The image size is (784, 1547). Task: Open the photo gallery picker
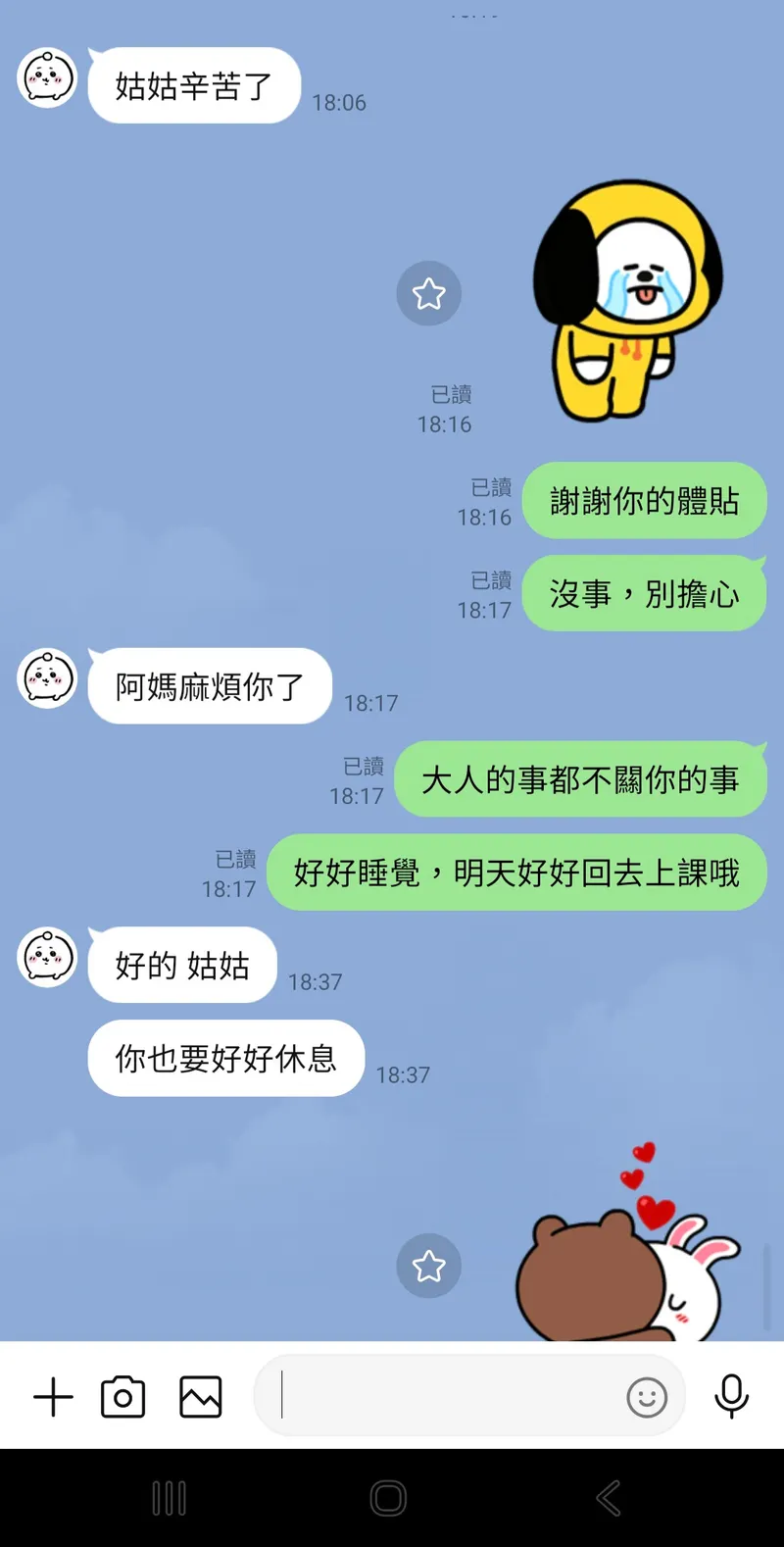tap(201, 1397)
